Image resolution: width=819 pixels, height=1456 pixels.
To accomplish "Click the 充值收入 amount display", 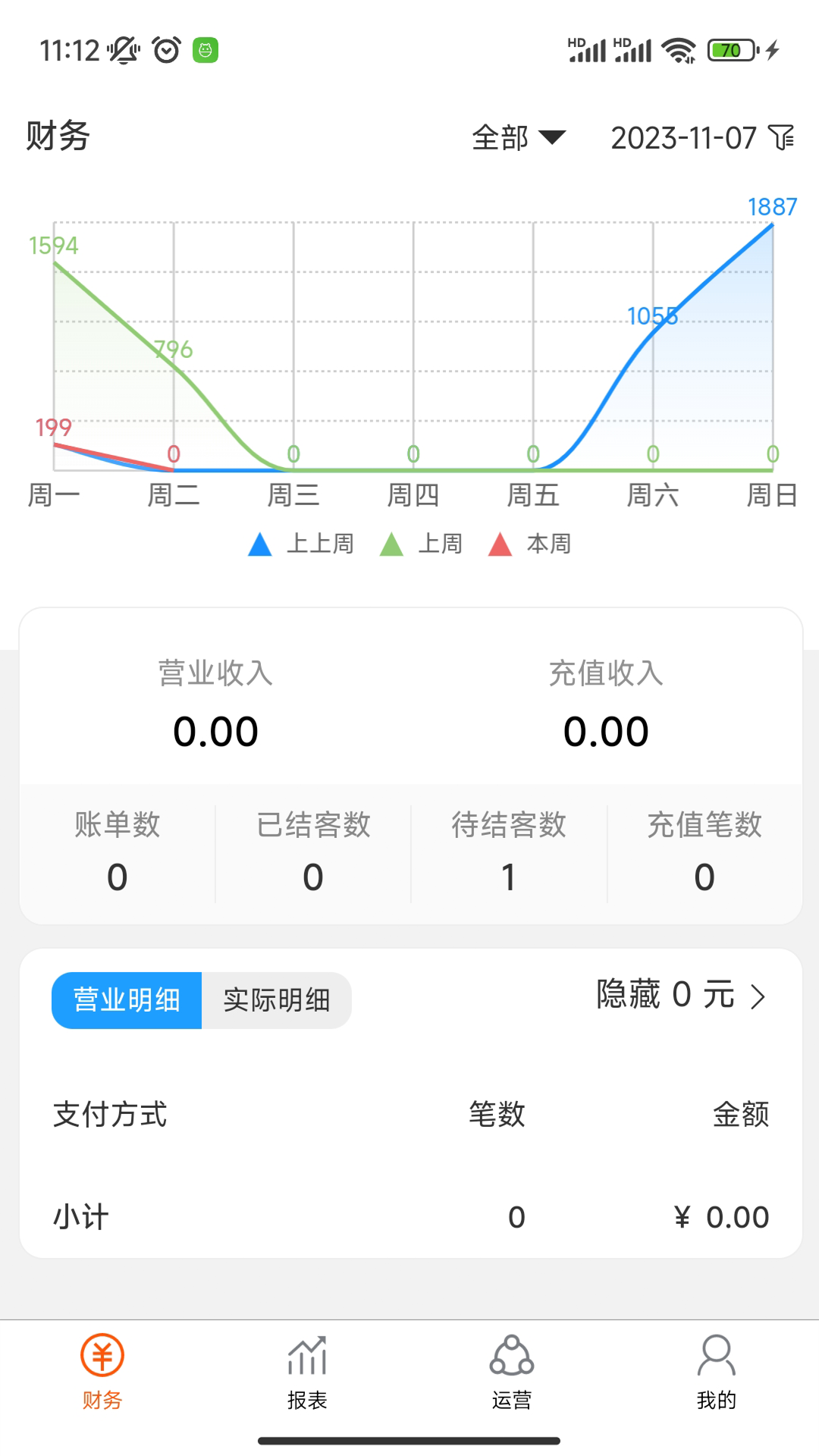I will (607, 730).
